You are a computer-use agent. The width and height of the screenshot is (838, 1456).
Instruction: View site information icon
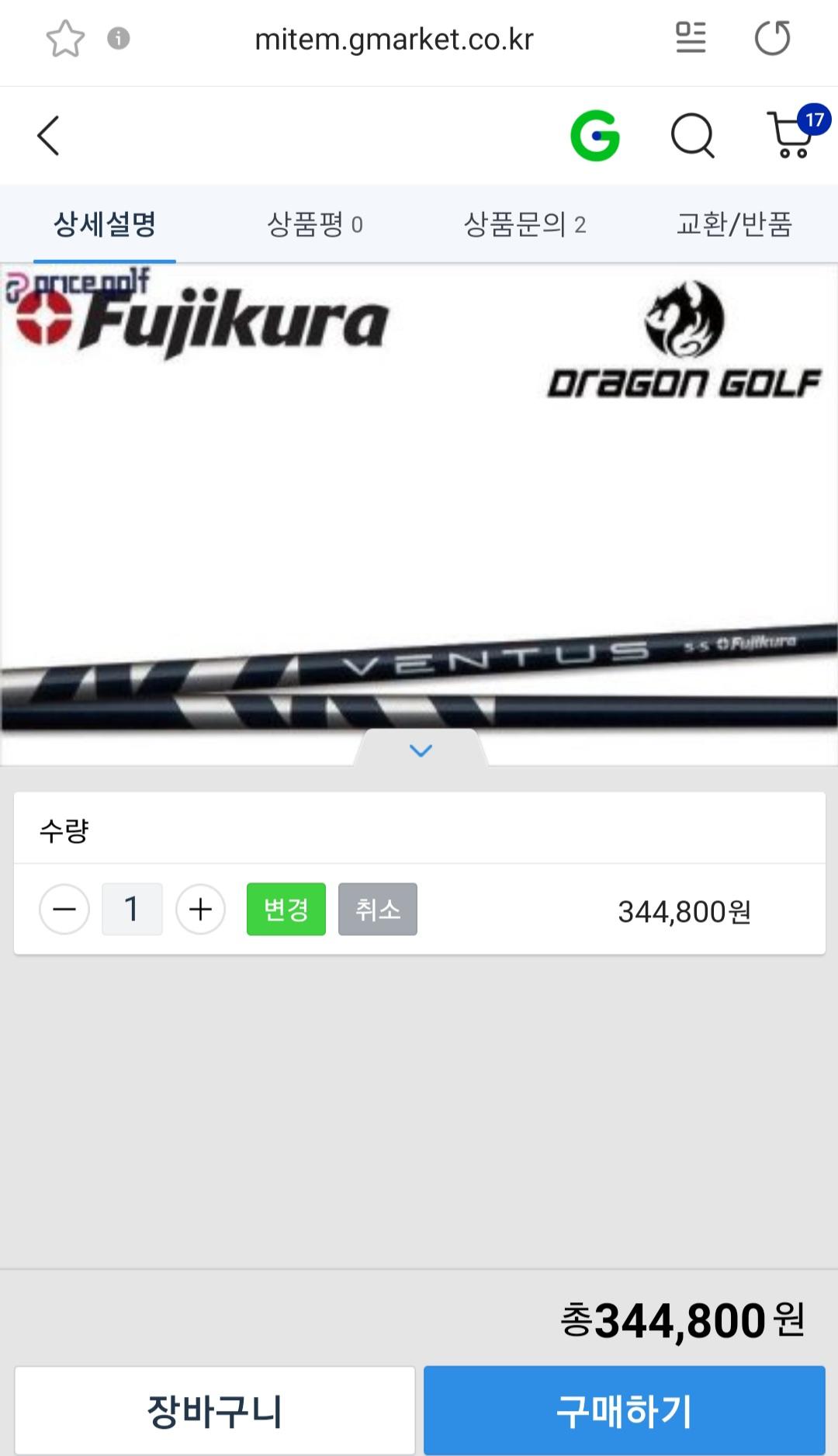click(119, 38)
